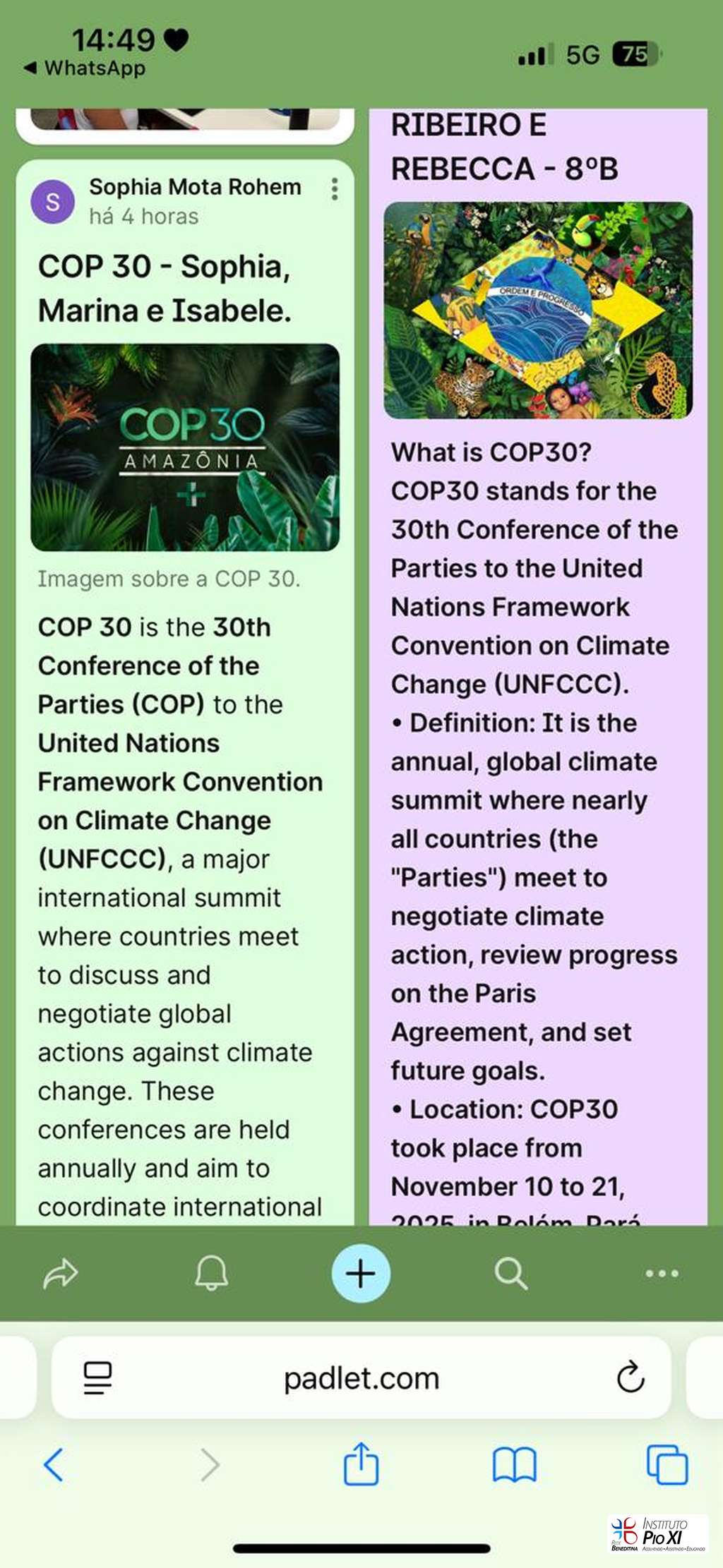Add a new post with the plus button
Viewport: 723px width, 1568px height.
tap(361, 1273)
